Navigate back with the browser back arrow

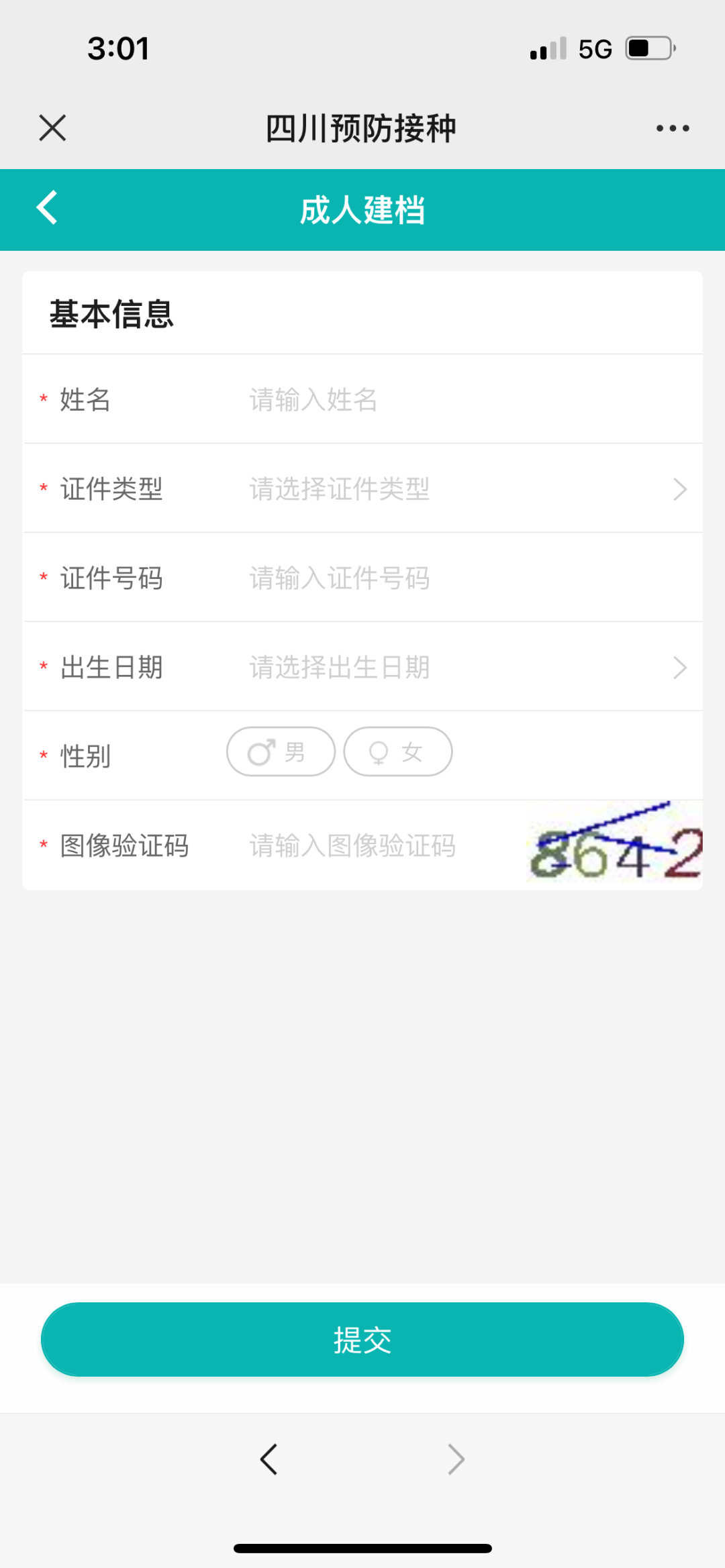point(269,1459)
